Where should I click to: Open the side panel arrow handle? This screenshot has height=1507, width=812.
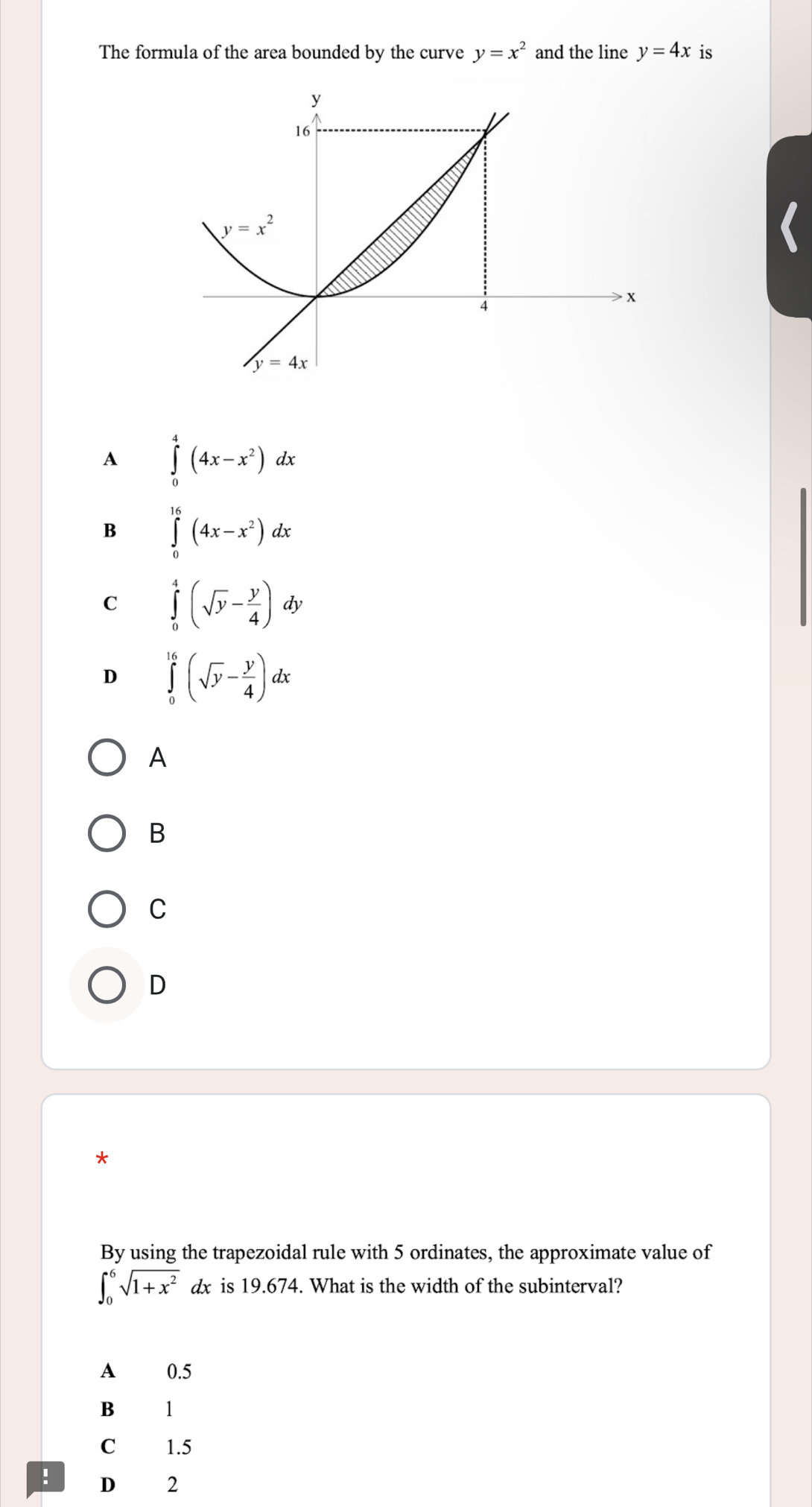click(x=790, y=227)
